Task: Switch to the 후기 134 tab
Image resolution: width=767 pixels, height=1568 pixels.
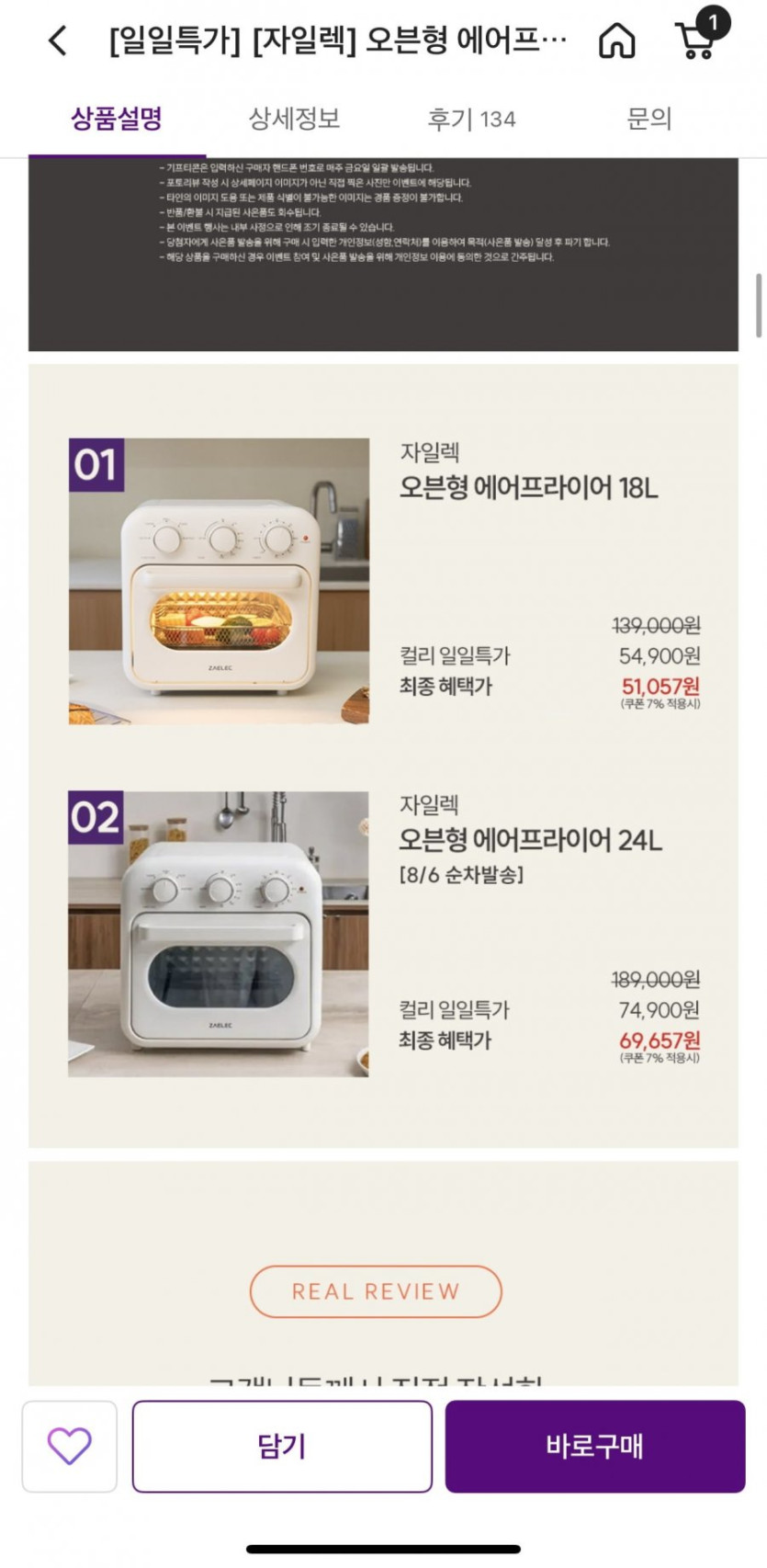Action: pos(471,119)
